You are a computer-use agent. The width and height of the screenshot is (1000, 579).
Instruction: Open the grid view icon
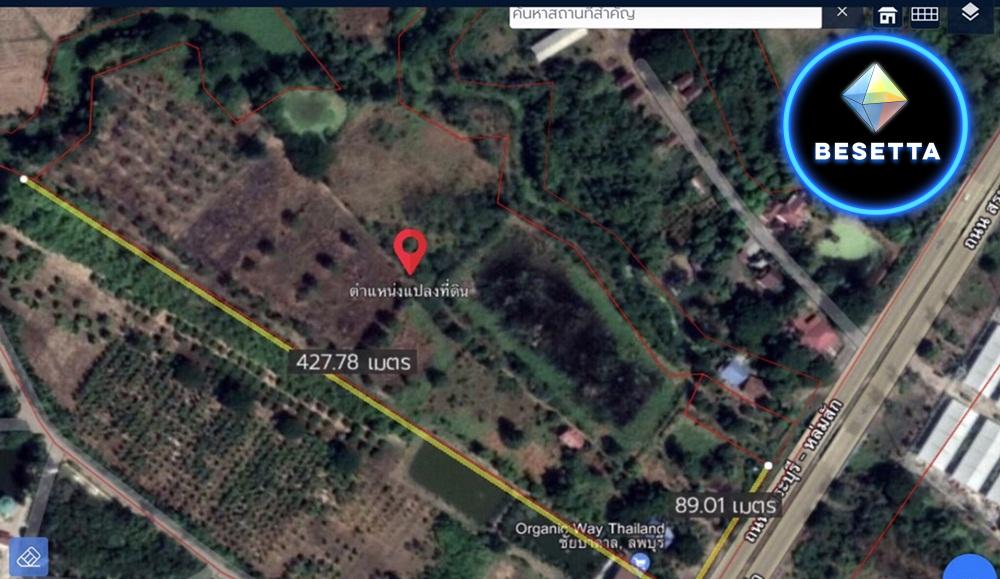924,14
